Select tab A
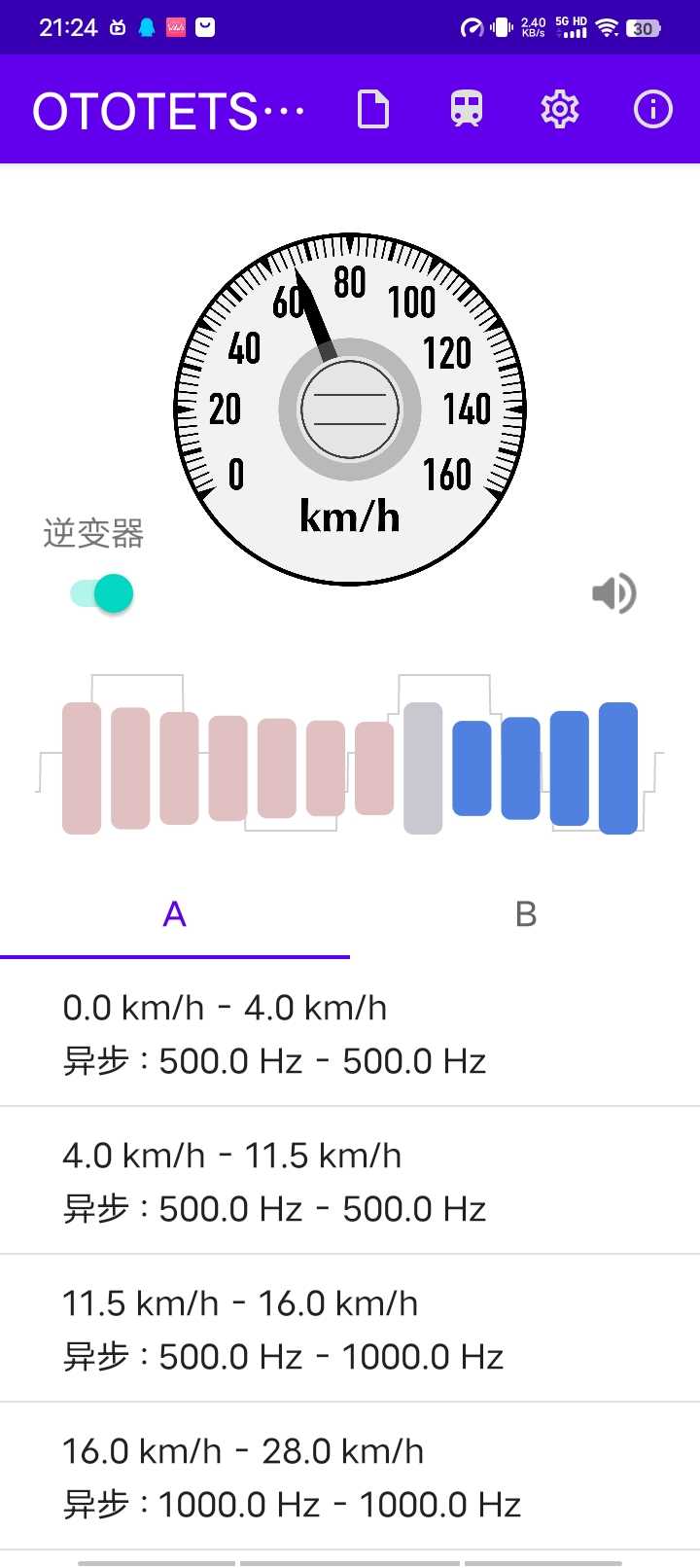The image size is (700, 1568). (175, 914)
